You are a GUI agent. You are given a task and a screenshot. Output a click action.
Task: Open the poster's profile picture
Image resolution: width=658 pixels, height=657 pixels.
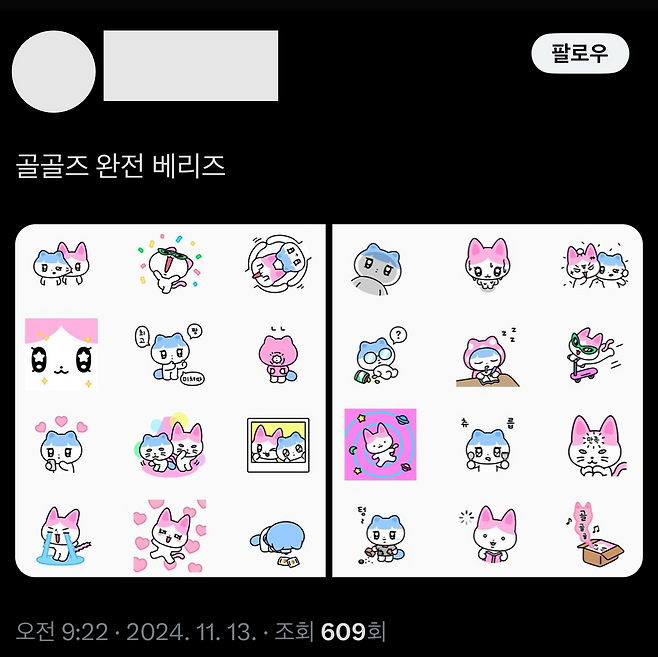[x=54, y=71]
